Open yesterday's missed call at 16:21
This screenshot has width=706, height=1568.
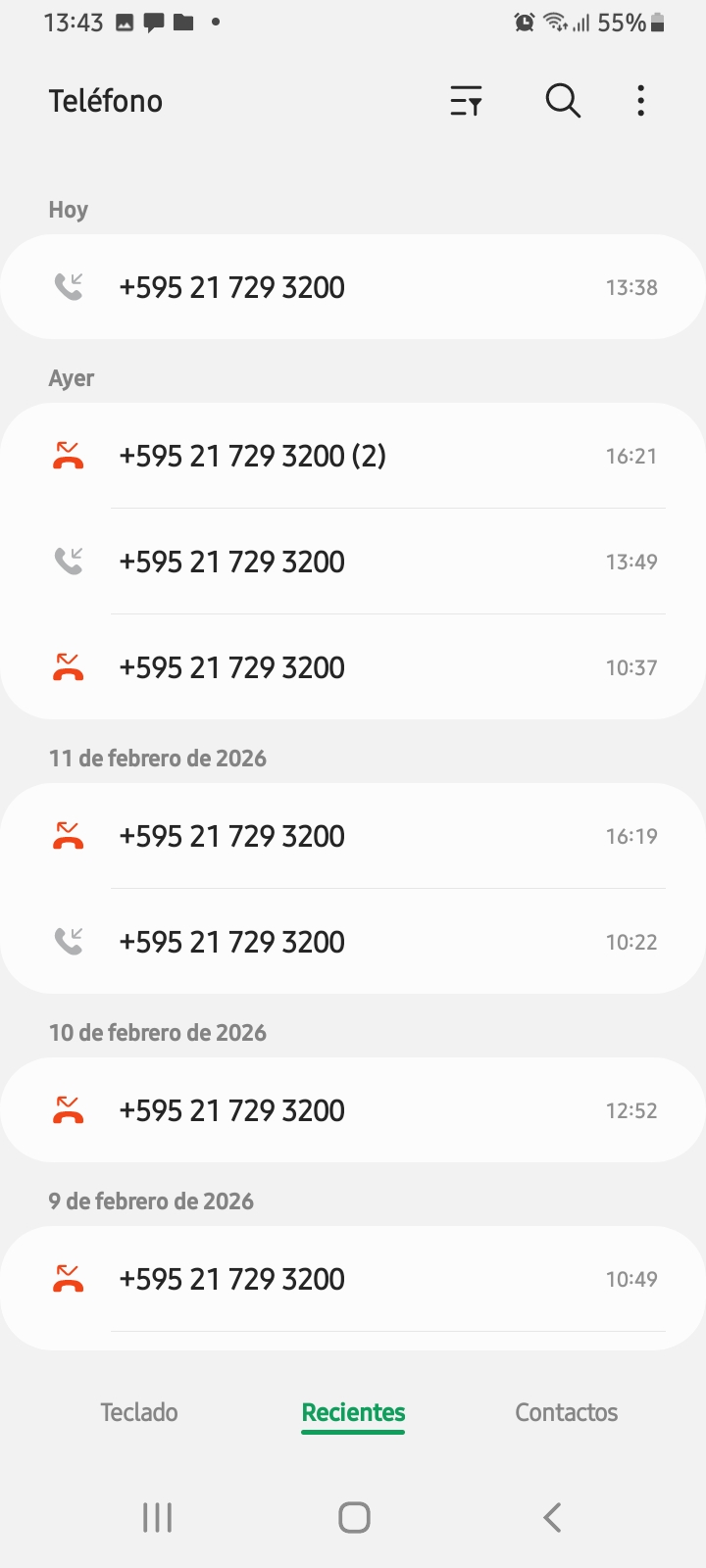pos(353,456)
